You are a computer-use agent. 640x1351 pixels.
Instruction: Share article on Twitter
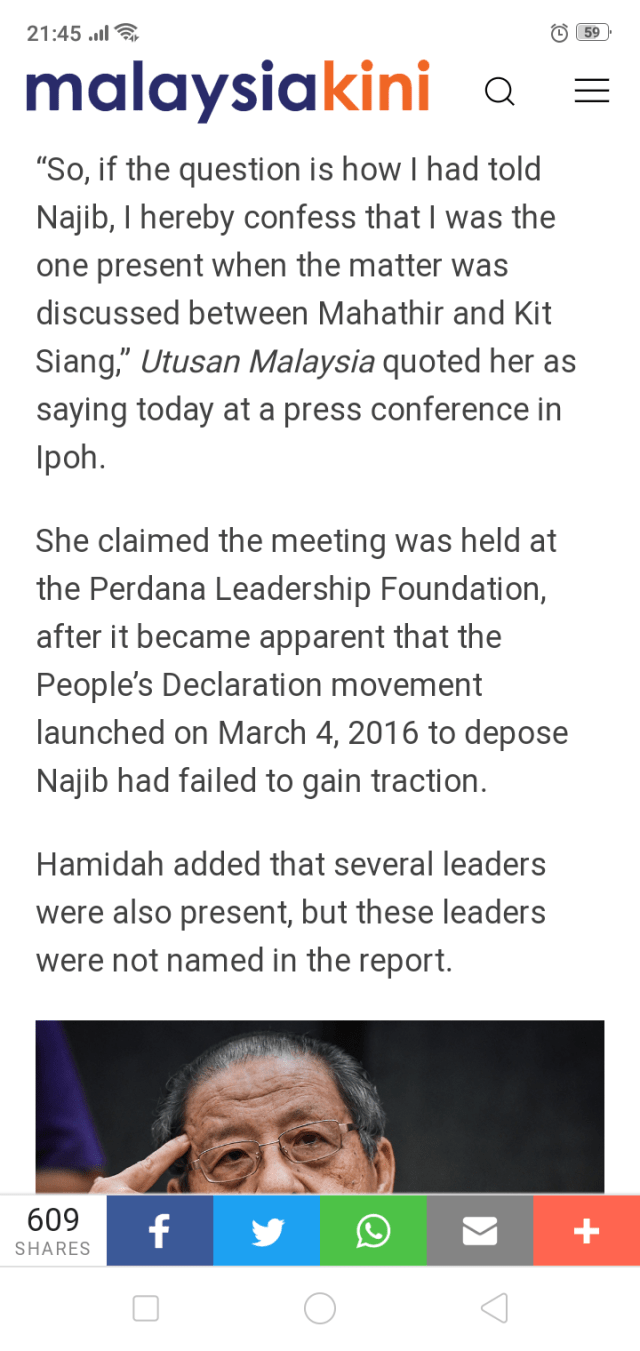[267, 1231]
